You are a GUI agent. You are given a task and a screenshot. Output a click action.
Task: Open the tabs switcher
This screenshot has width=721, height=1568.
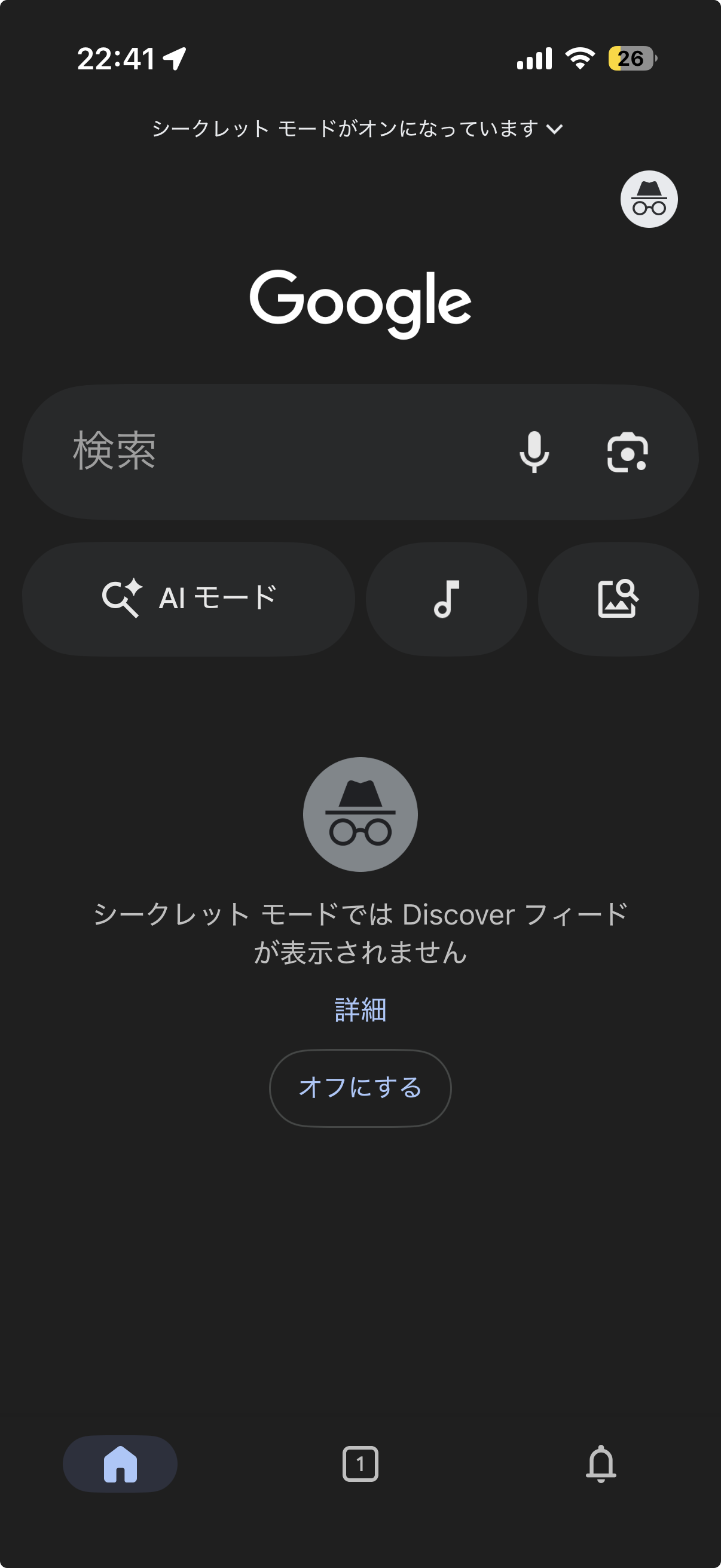pos(360,1463)
